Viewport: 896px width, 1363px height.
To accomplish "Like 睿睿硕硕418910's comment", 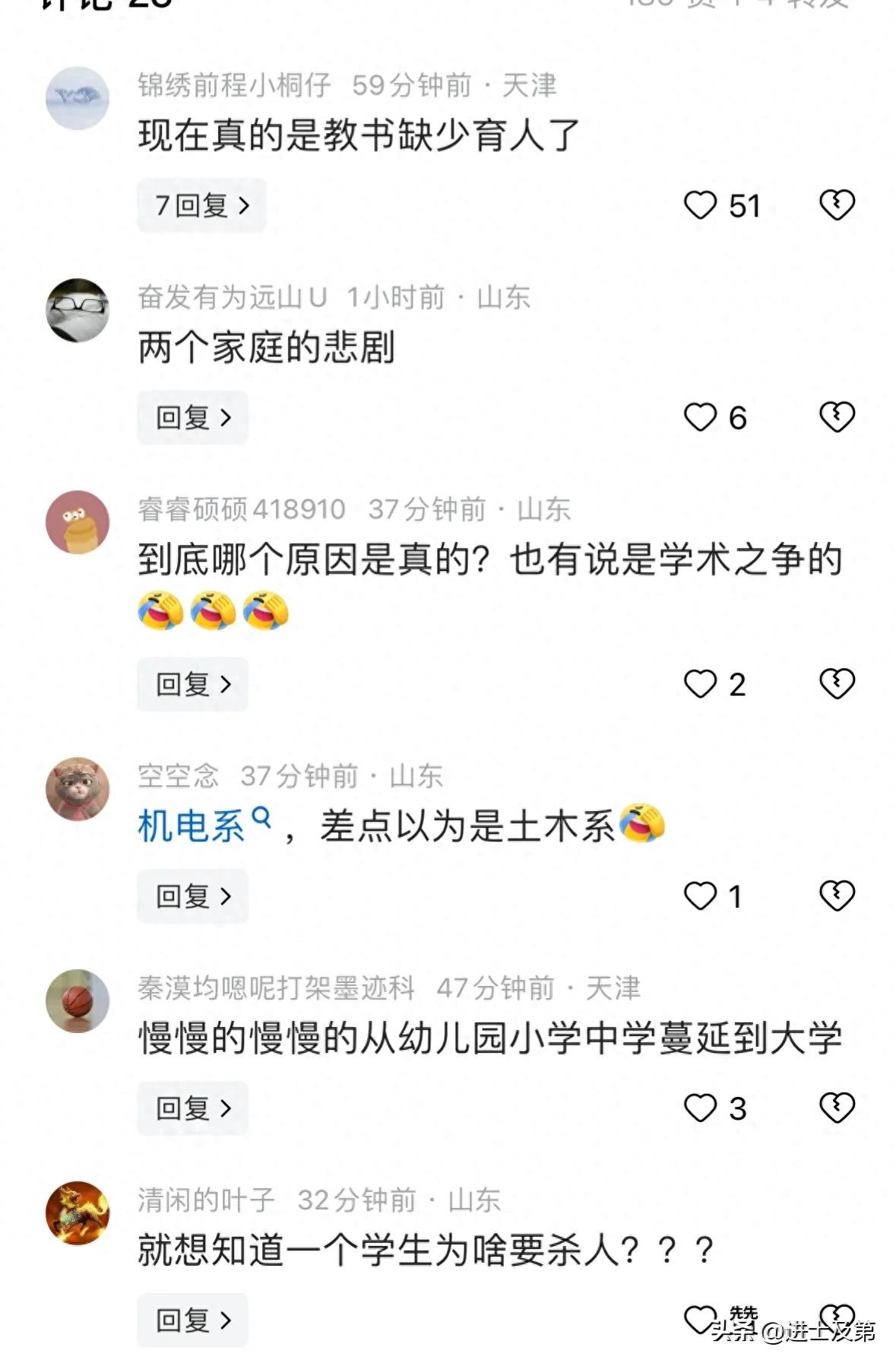I will (700, 684).
